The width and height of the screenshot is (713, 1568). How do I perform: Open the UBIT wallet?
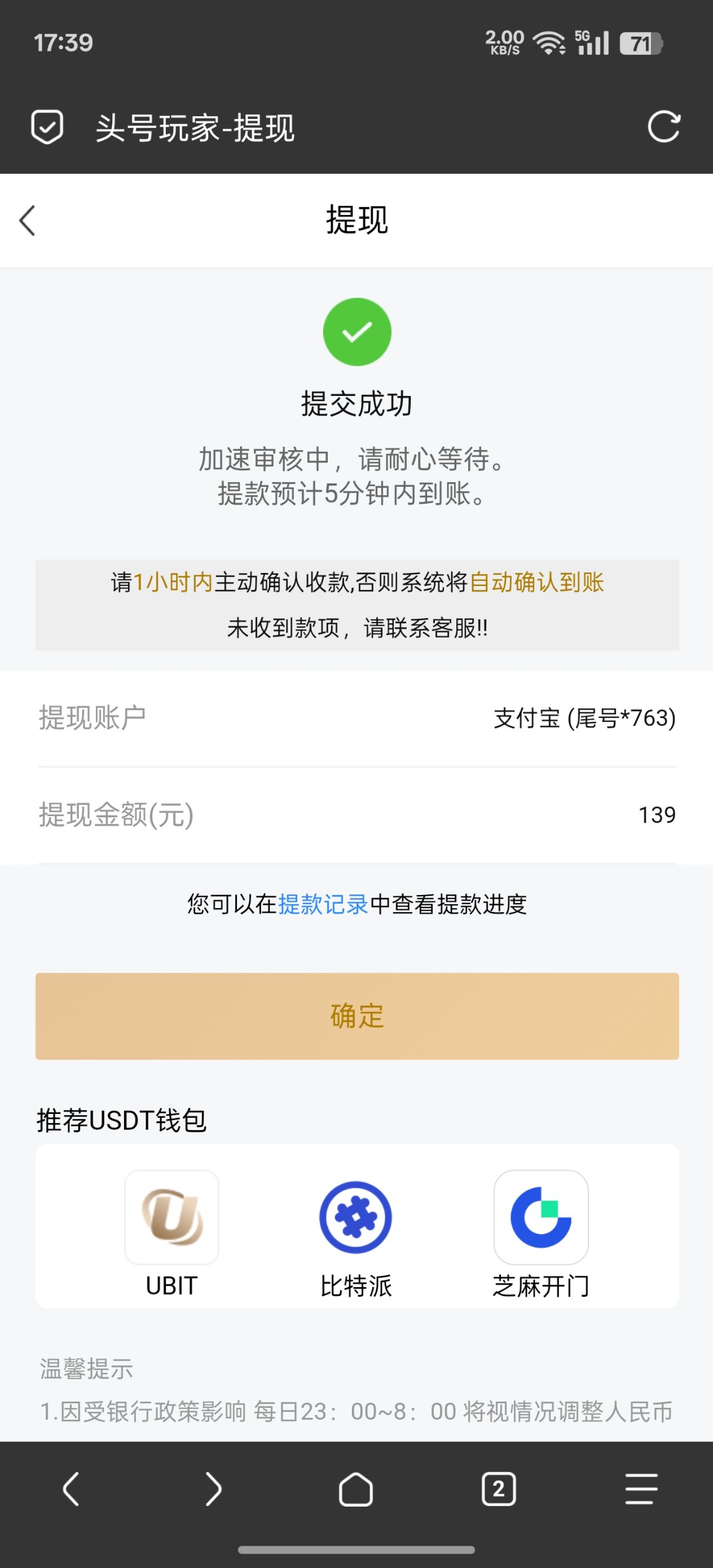point(172,1218)
